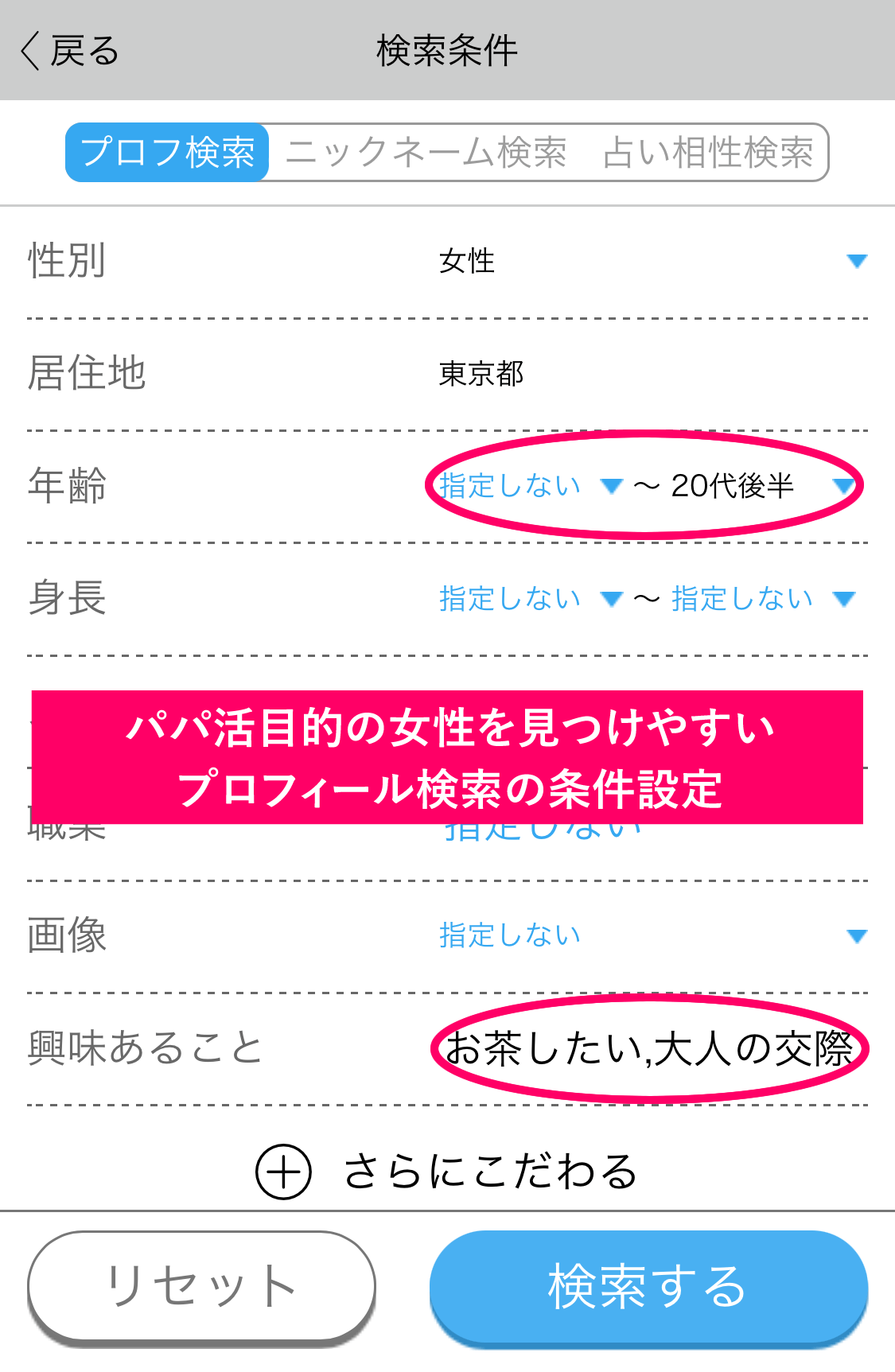Switch to the ニックネーム検索 tab
Screen dimensions: 895x1372
[x=426, y=152]
